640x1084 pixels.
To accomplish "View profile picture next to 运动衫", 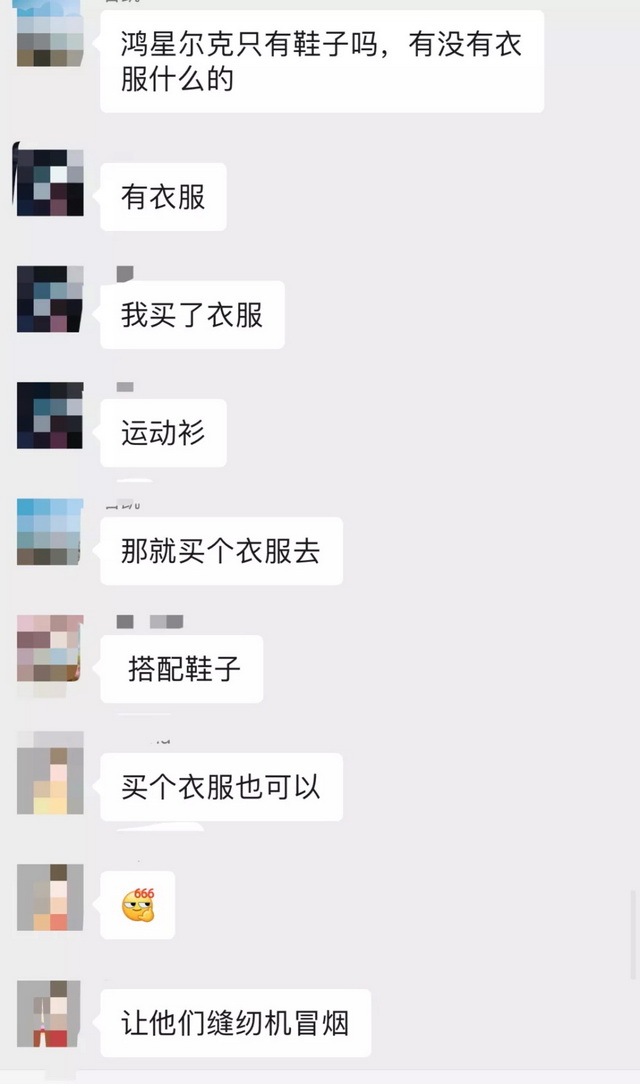I will [x=50, y=415].
